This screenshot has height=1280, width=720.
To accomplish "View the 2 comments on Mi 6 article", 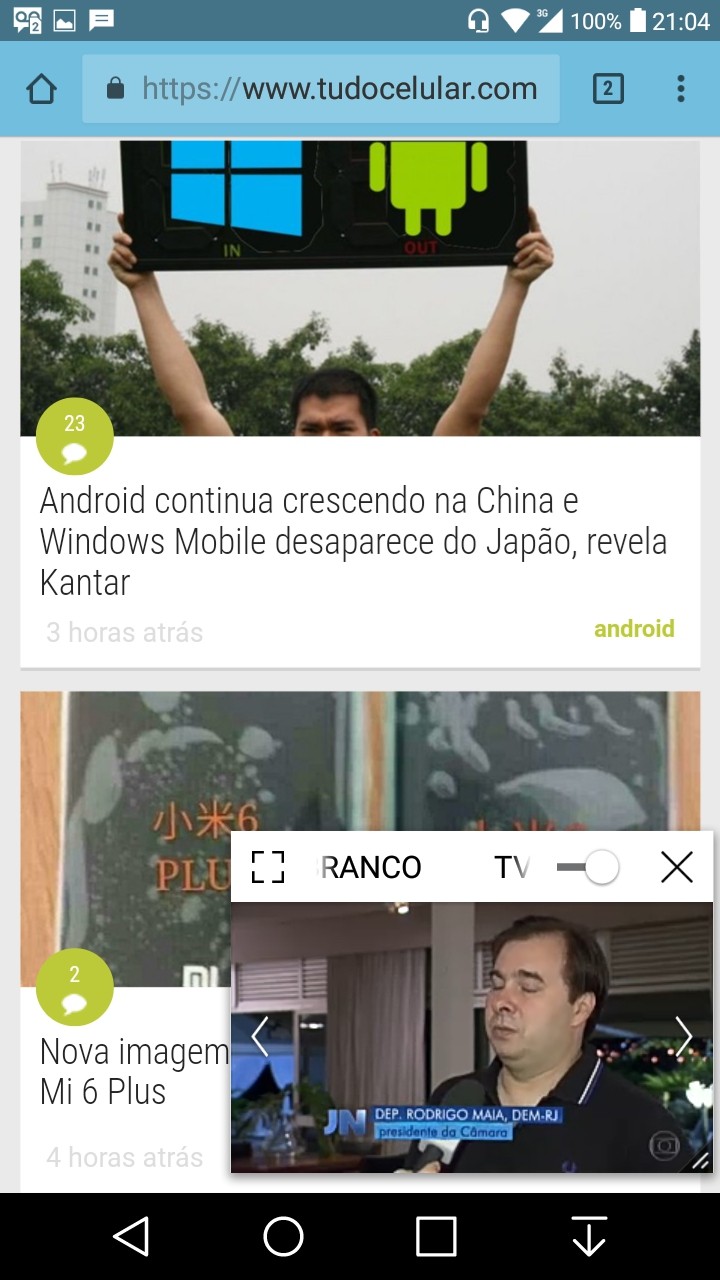I will coord(75,987).
